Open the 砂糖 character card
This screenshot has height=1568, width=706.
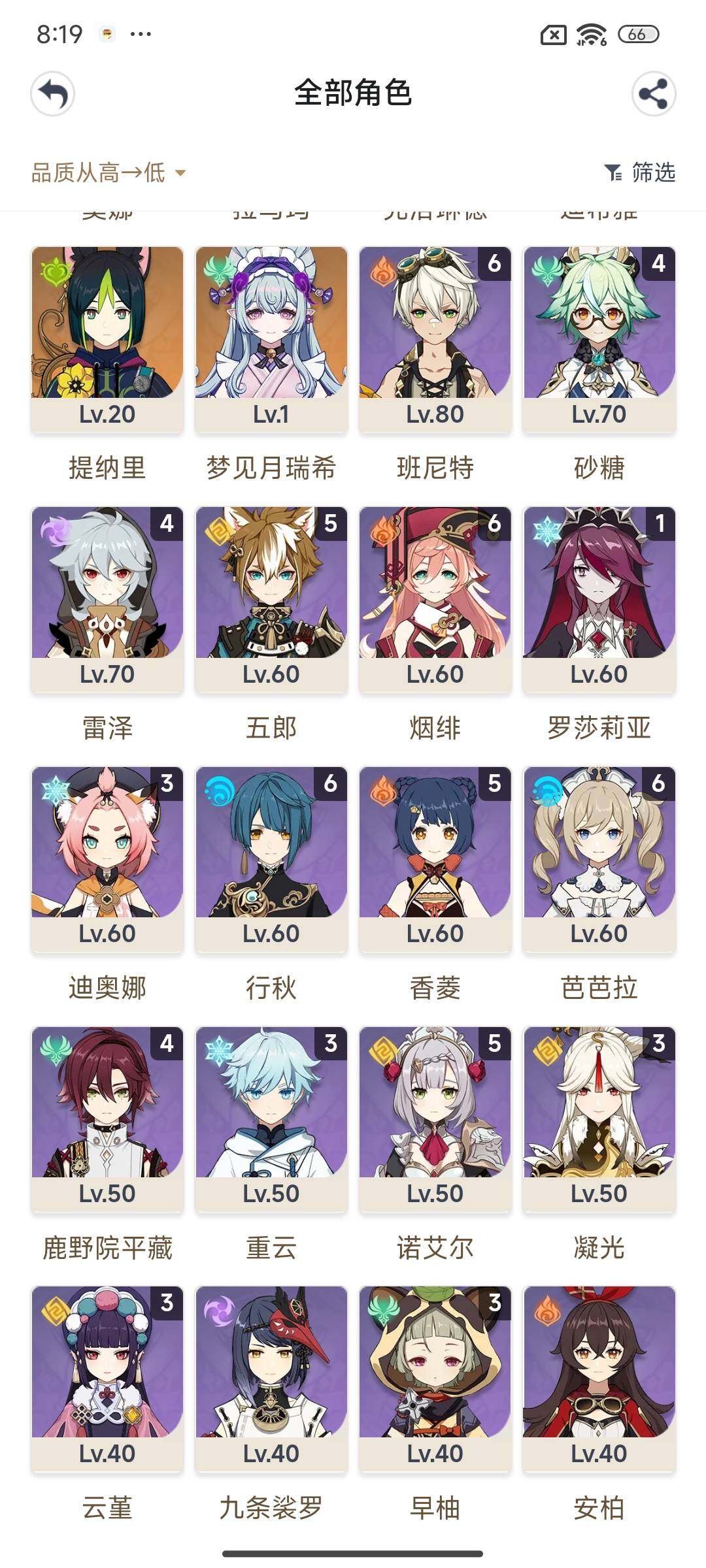click(x=599, y=338)
